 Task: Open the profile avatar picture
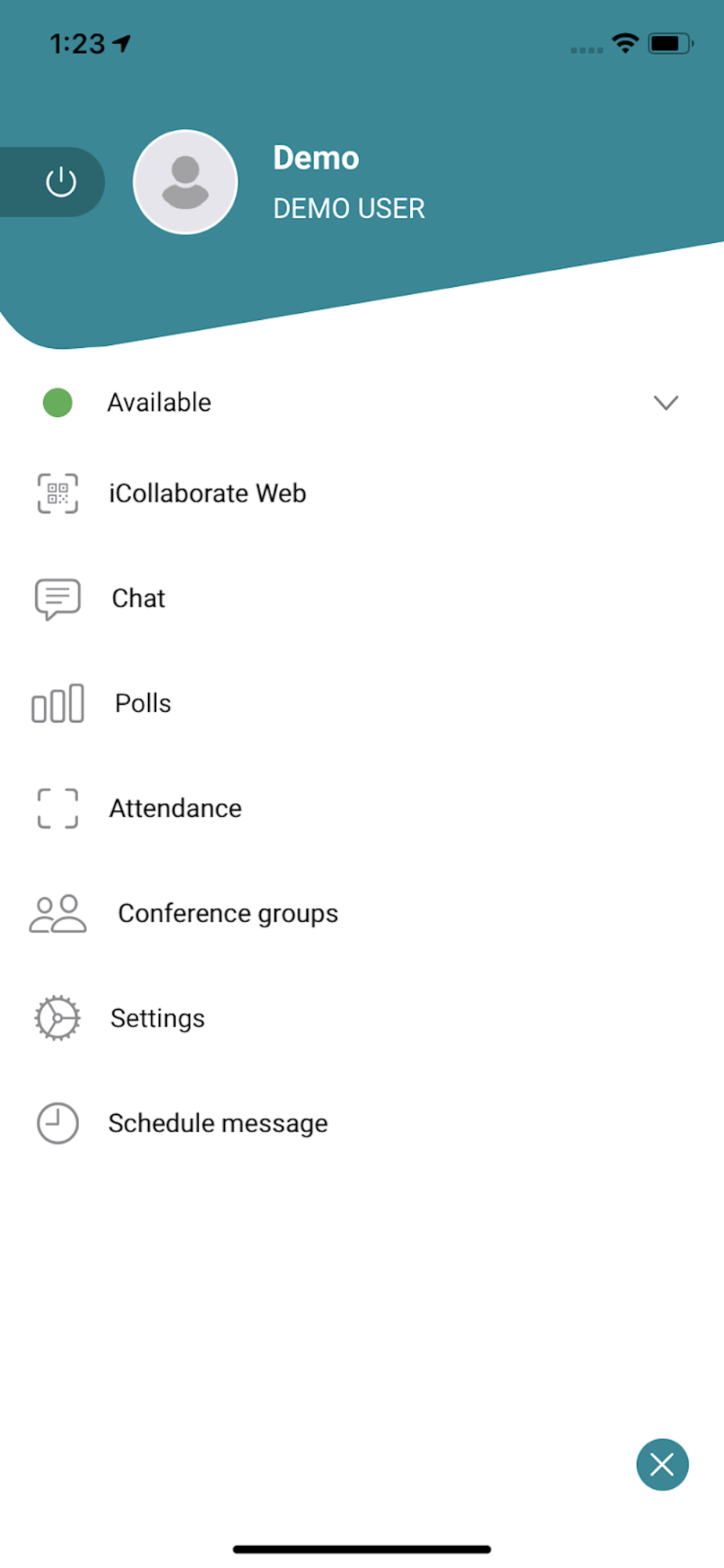click(185, 182)
